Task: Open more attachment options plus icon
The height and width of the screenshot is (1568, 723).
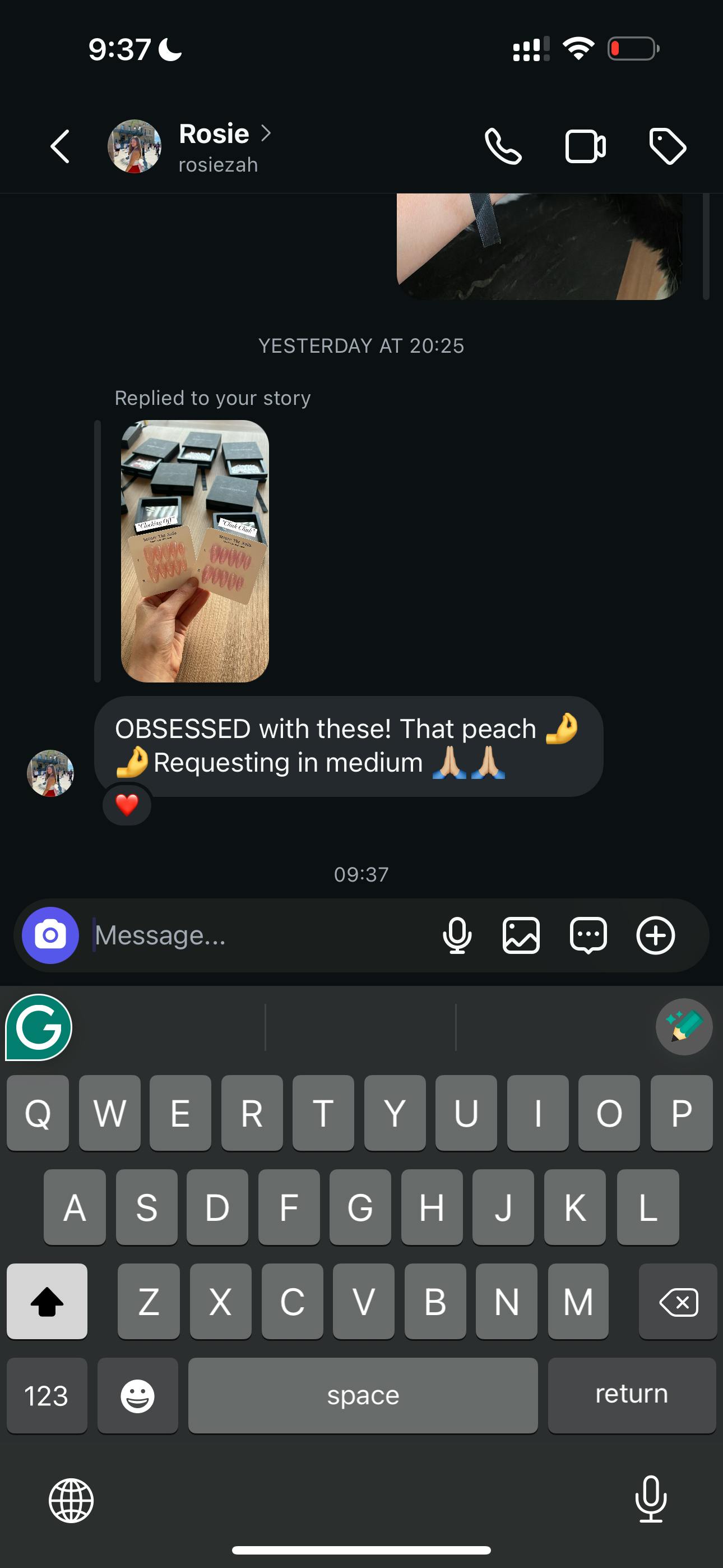Action: pos(655,935)
